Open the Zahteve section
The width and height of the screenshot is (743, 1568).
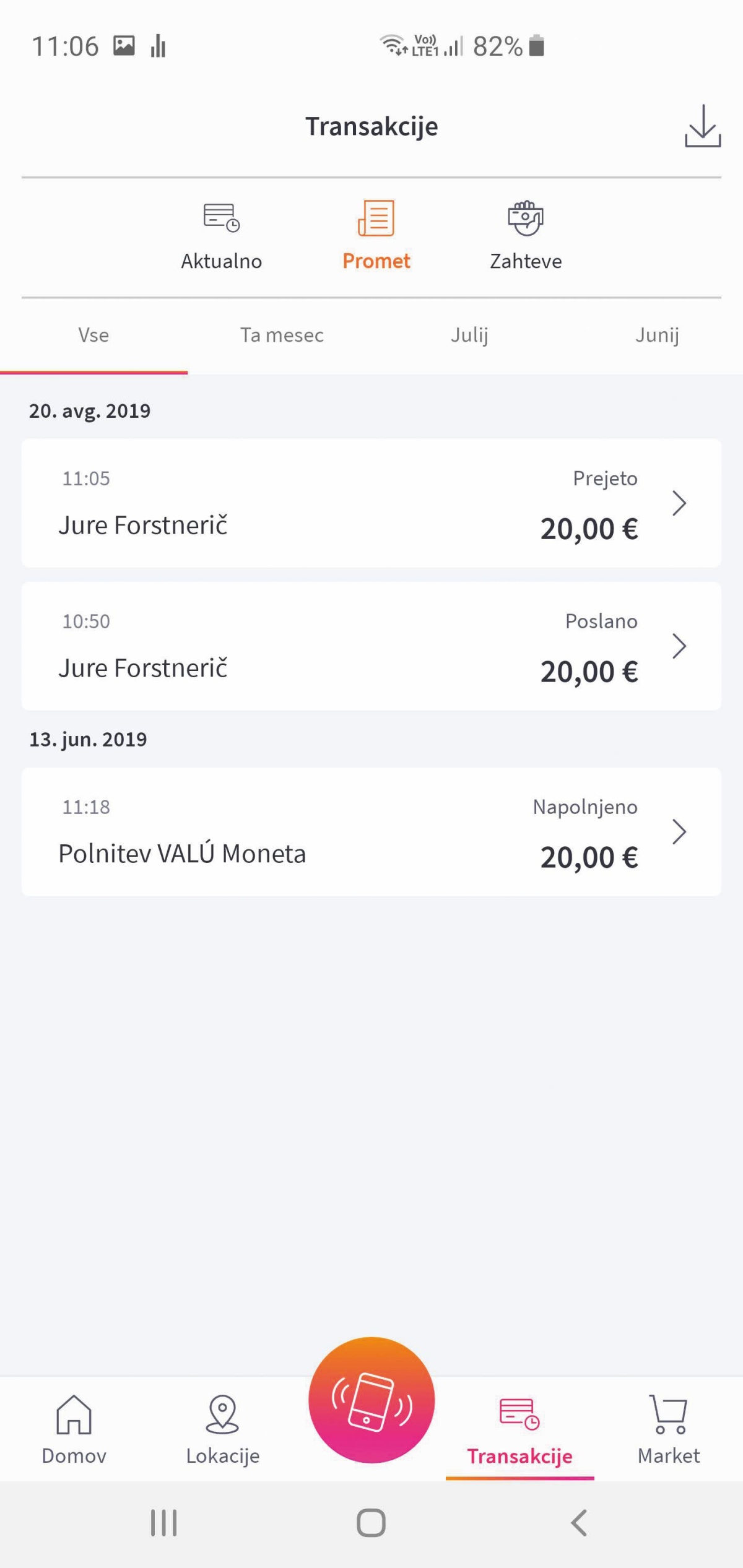coord(526,236)
